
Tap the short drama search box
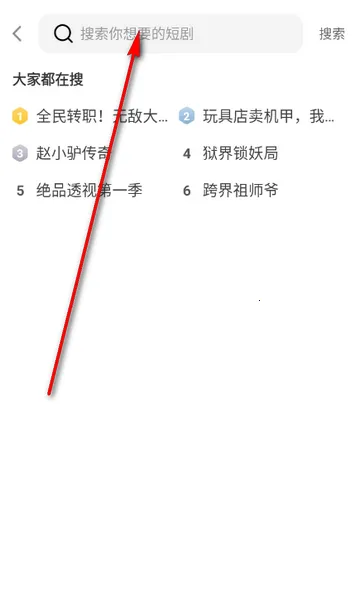170,34
